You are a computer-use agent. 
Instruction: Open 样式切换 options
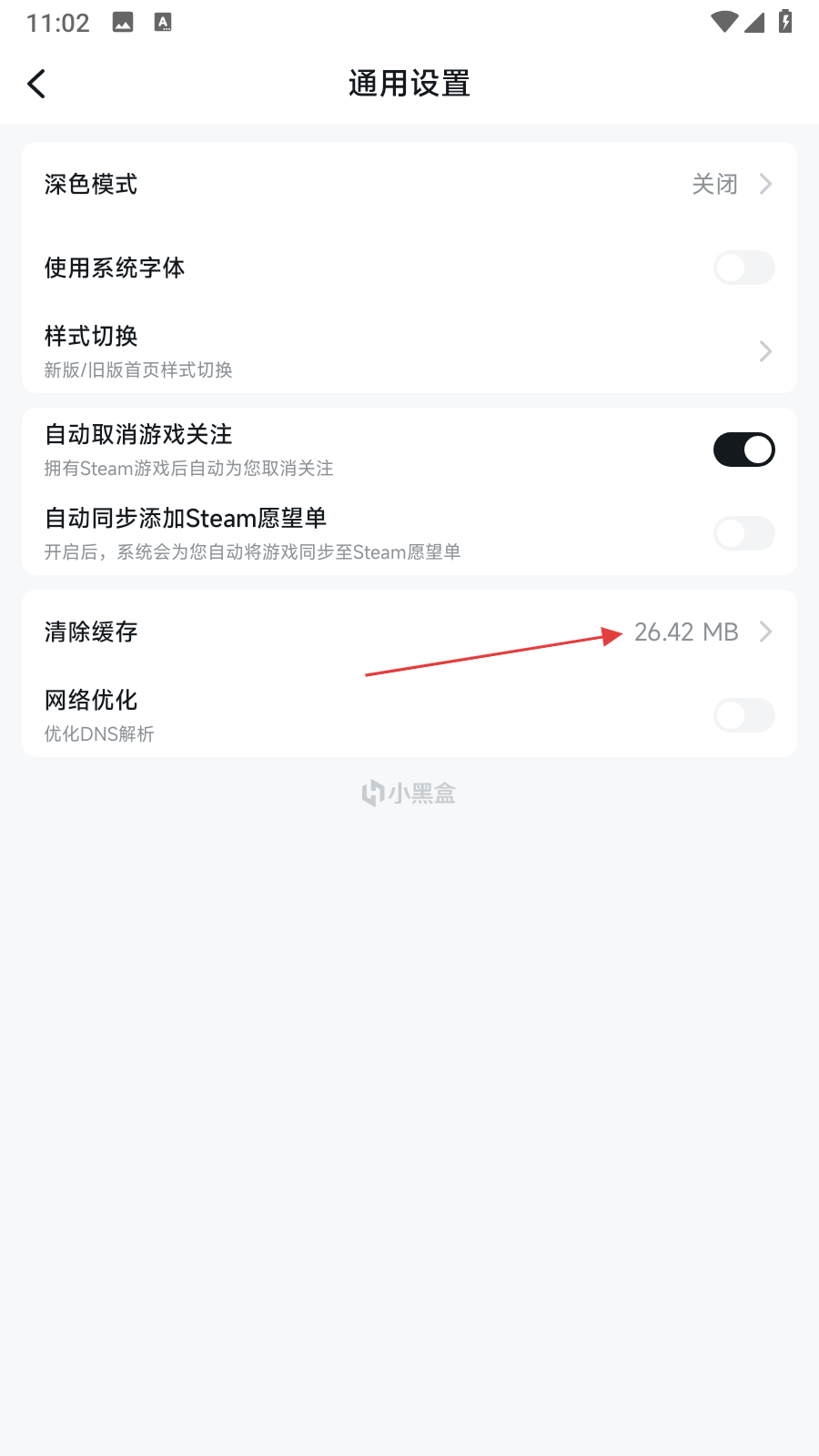(x=409, y=351)
